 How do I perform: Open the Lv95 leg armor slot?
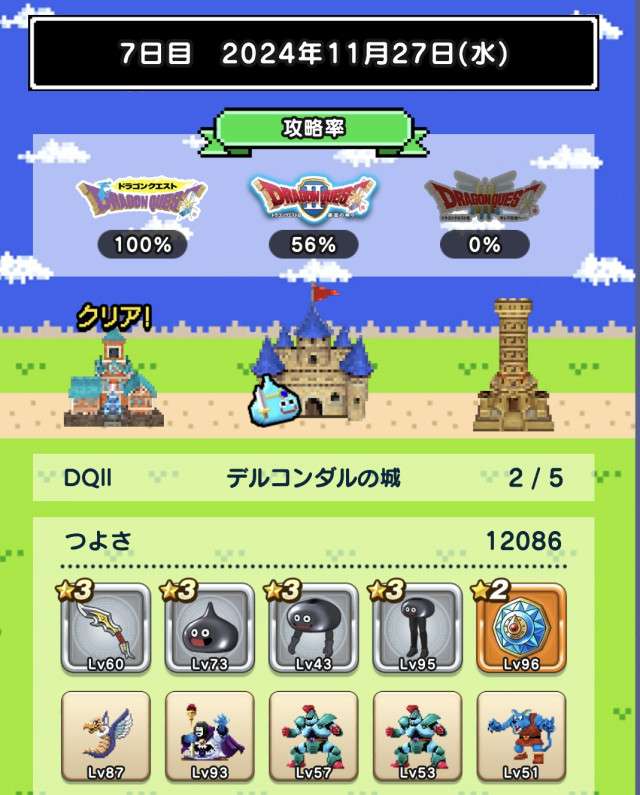click(x=418, y=630)
